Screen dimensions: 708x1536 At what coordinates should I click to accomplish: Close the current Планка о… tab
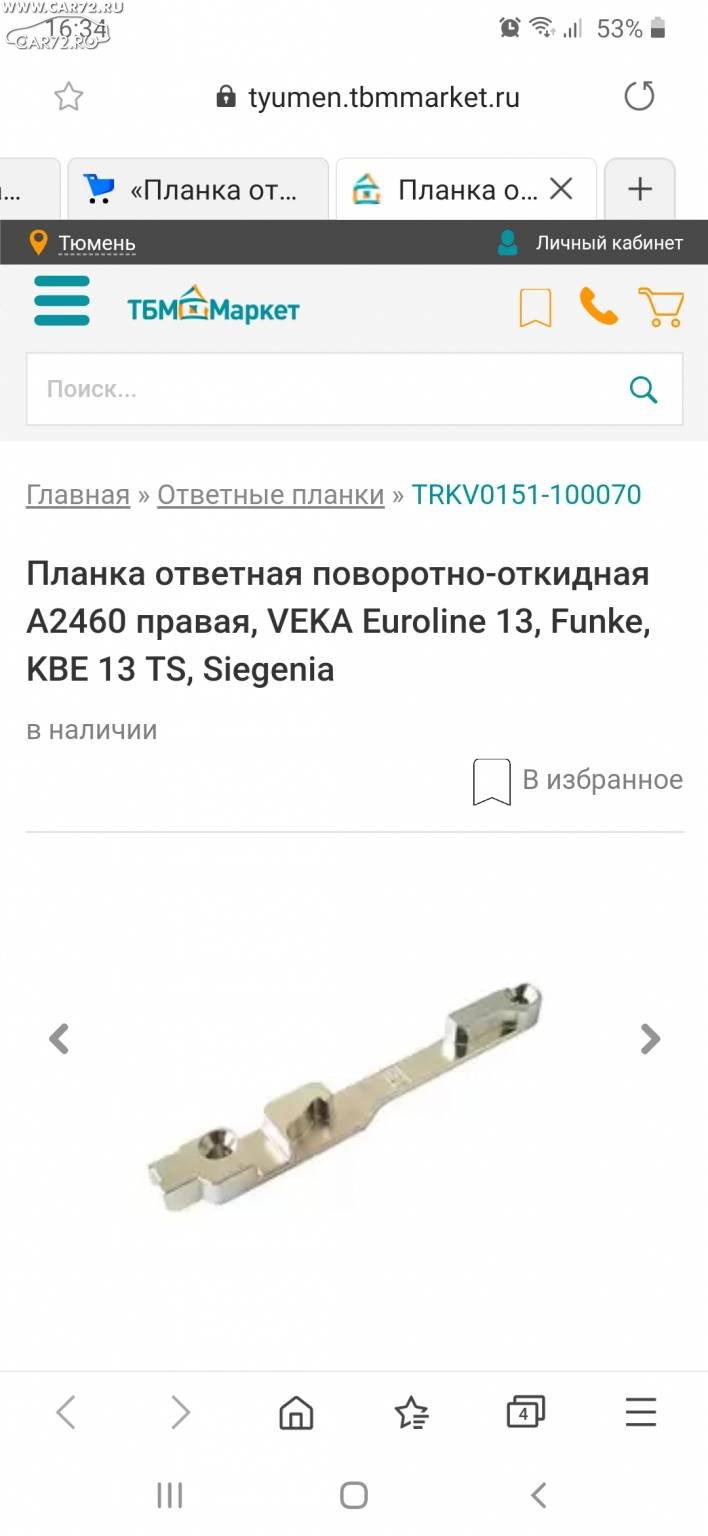pos(562,188)
